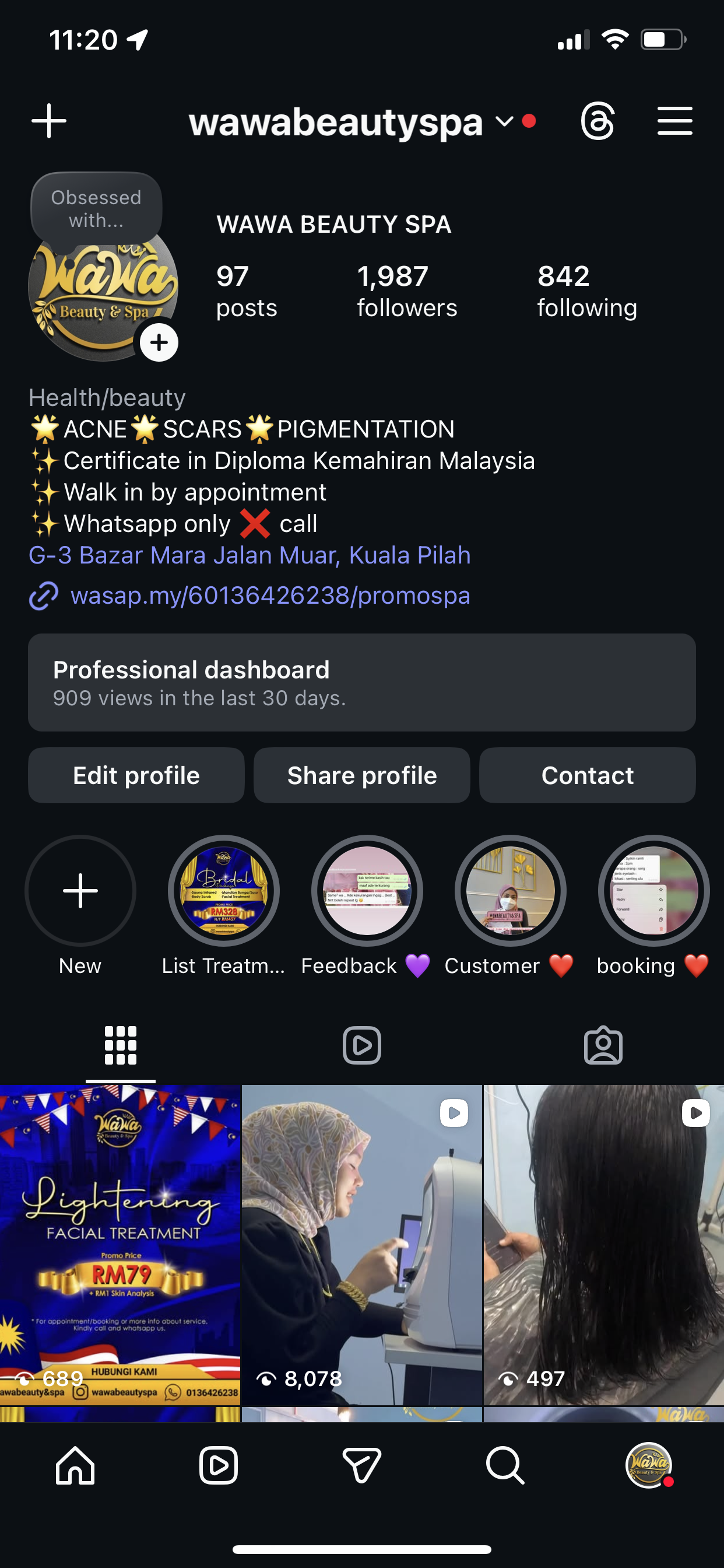Open the Feedback highlight
Viewport: 724px width, 1568px height.
(x=367, y=891)
